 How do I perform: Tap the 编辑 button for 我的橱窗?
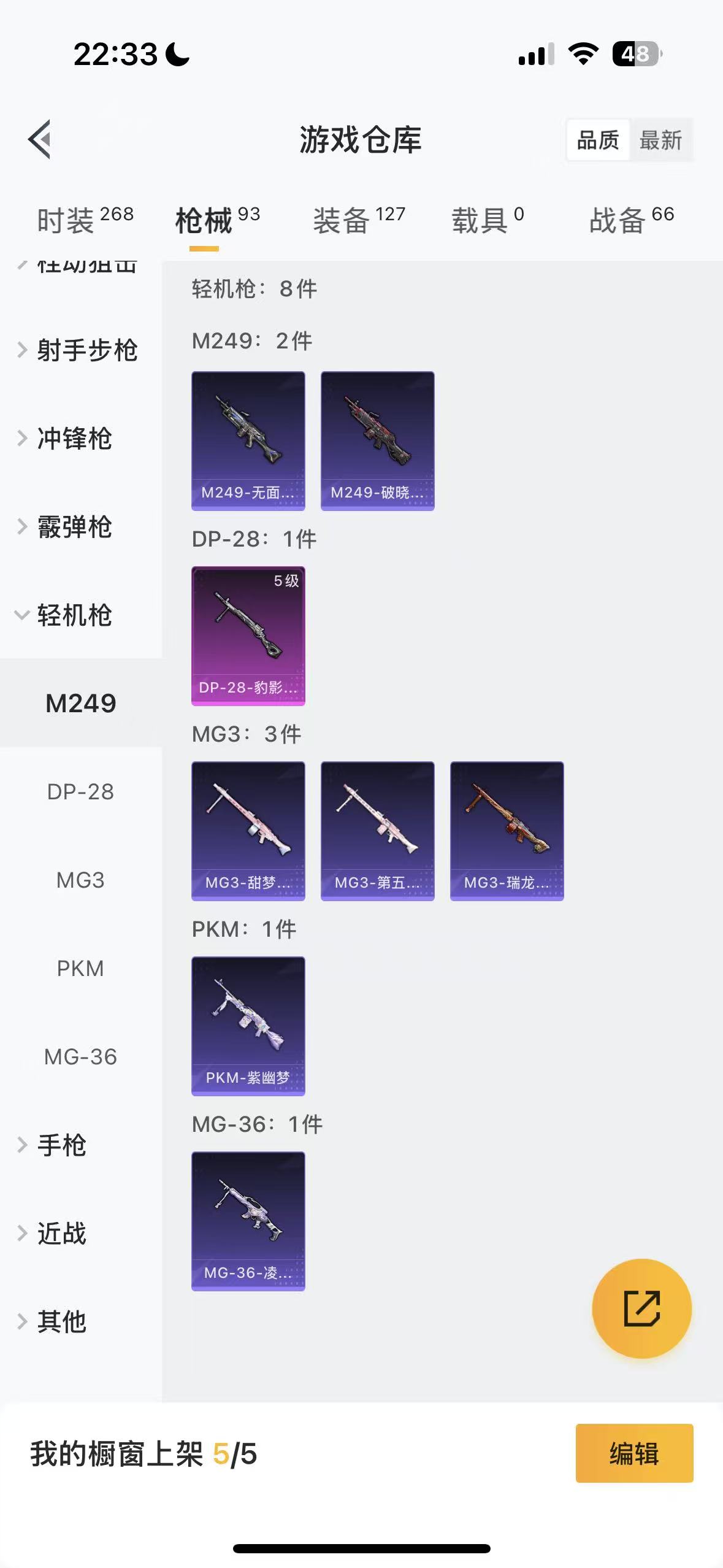pos(634,1453)
